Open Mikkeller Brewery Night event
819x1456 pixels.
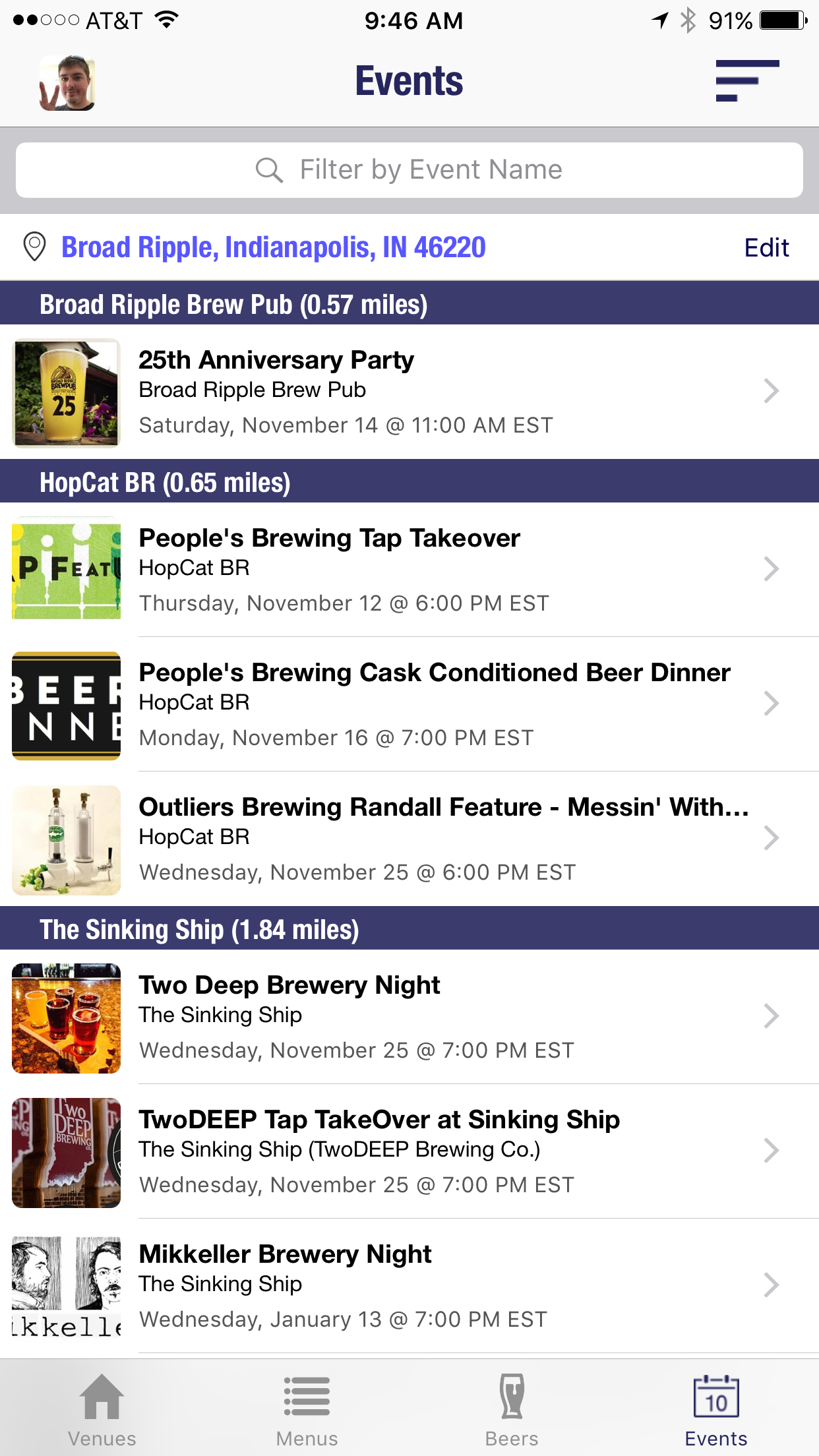(409, 1286)
